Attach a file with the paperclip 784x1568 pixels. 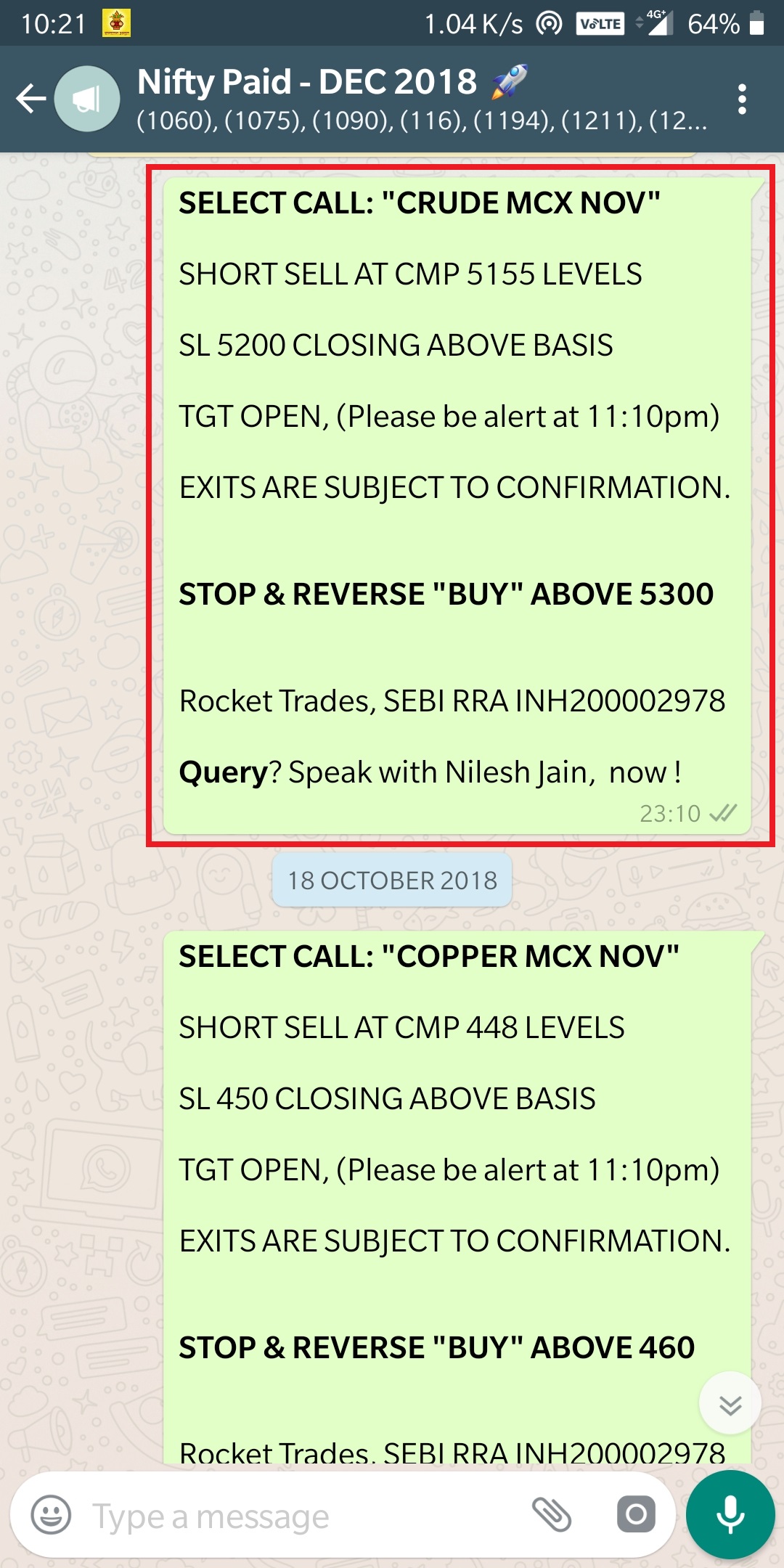point(552,1514)
